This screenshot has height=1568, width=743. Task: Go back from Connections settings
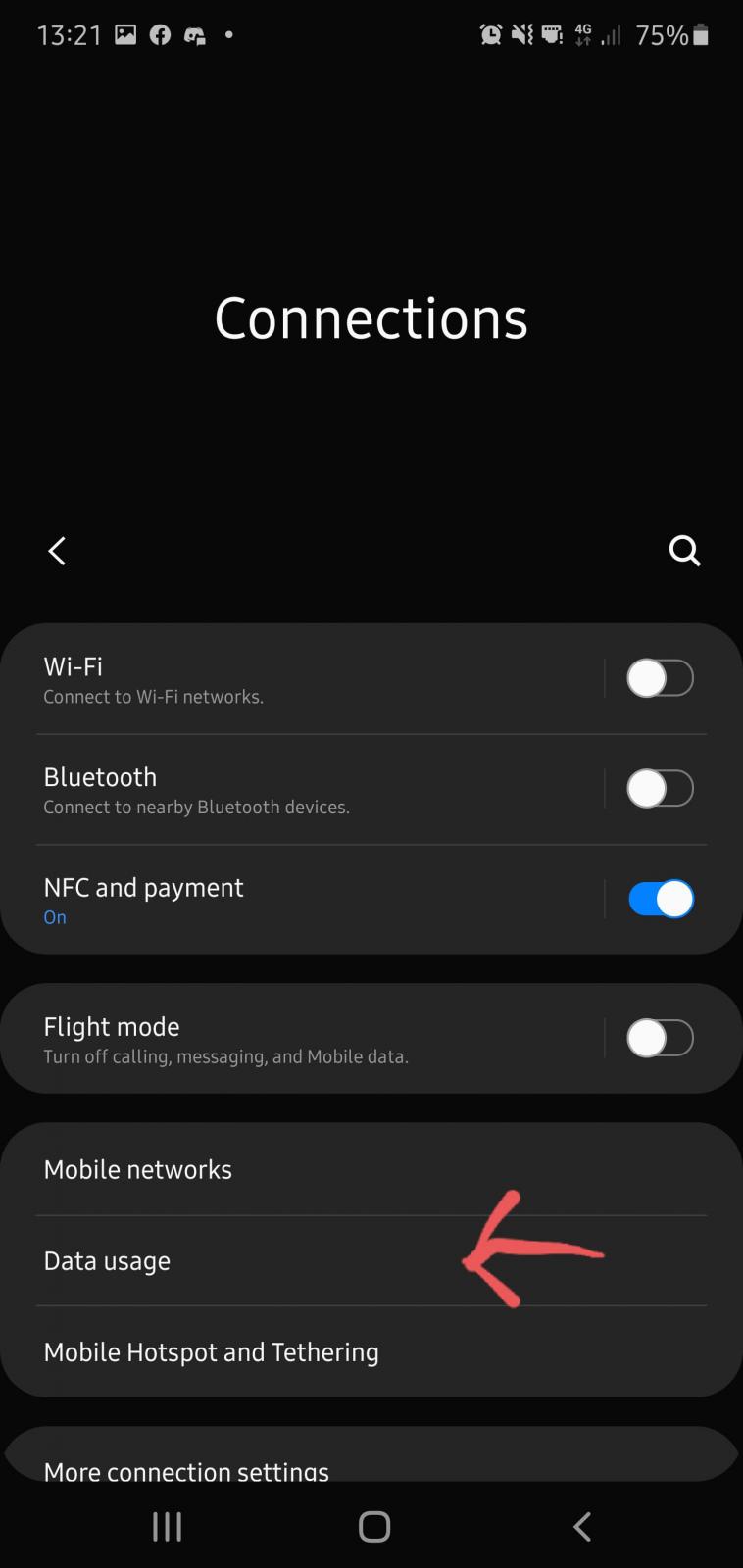pos(57,551)
